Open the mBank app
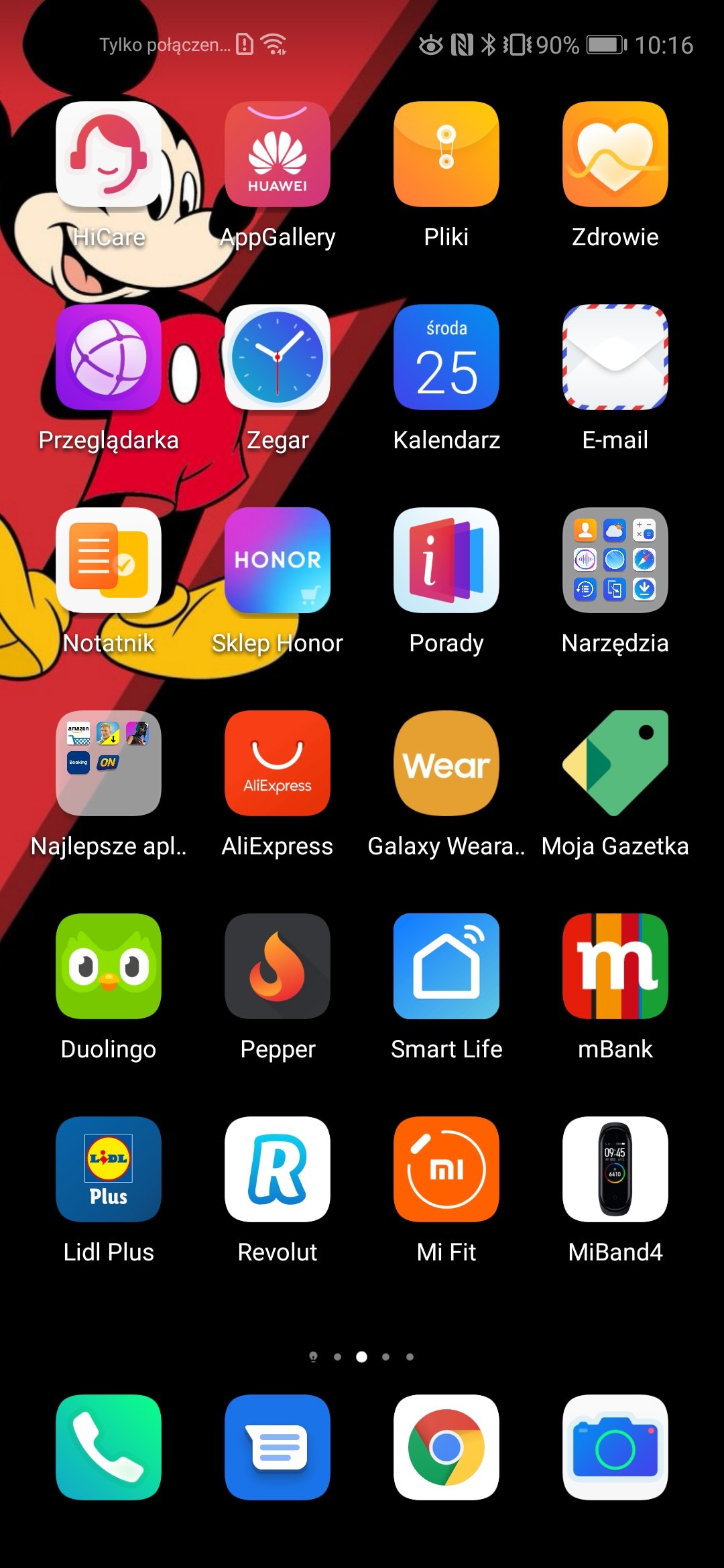 [615, 966]
